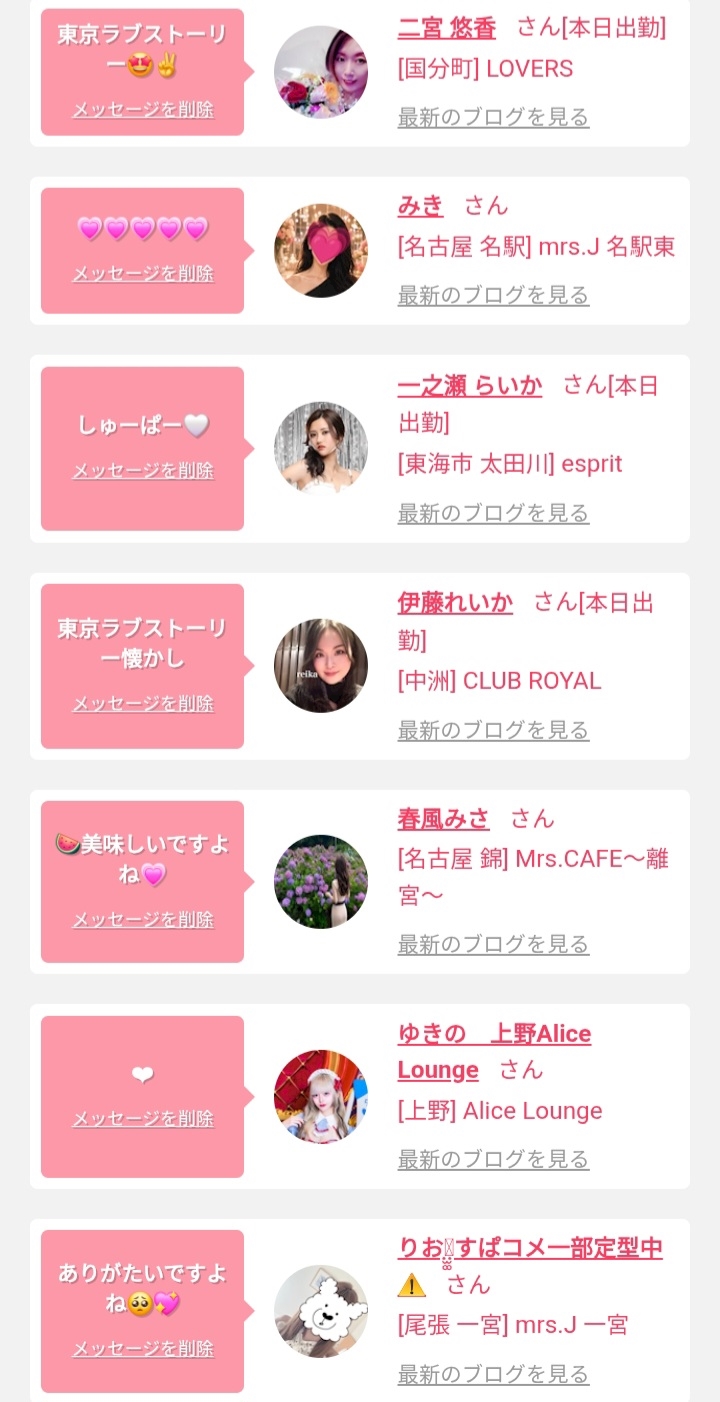Screen dimensions: 720x1402
Task: Open 一之瀬 らいか's profile name link
Action: click(x=470, y=386)
